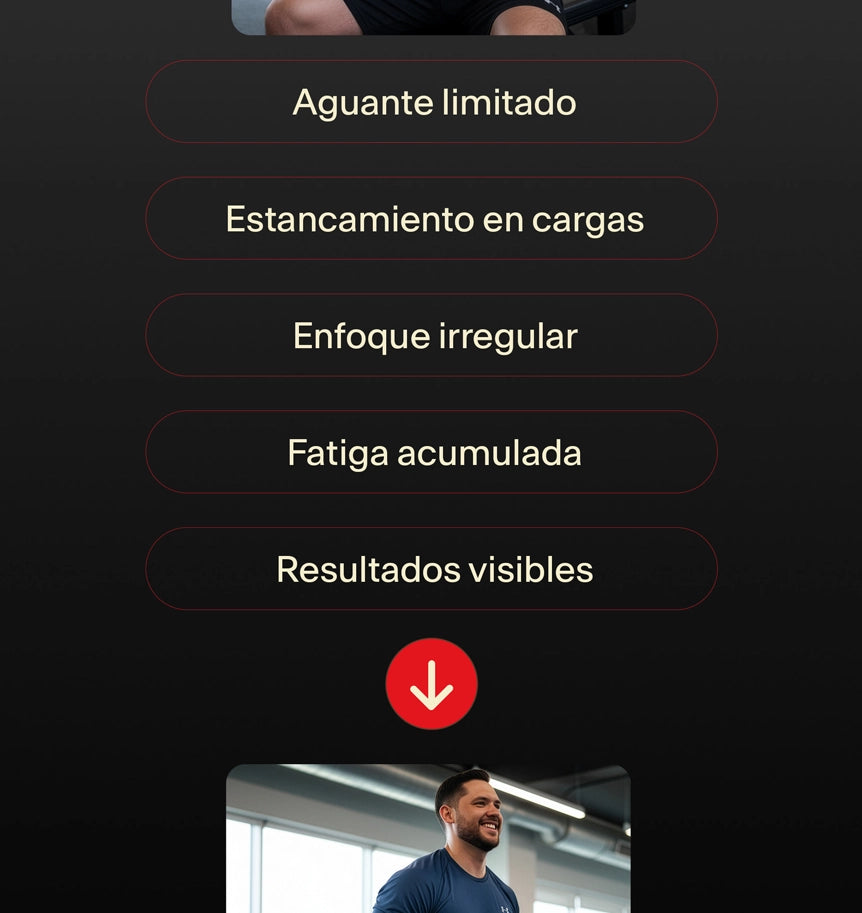Select Resultados visibles
Image resolution: width=862 pixels, height=913 pixels.
pyautogui.click(x=431, y=569)
